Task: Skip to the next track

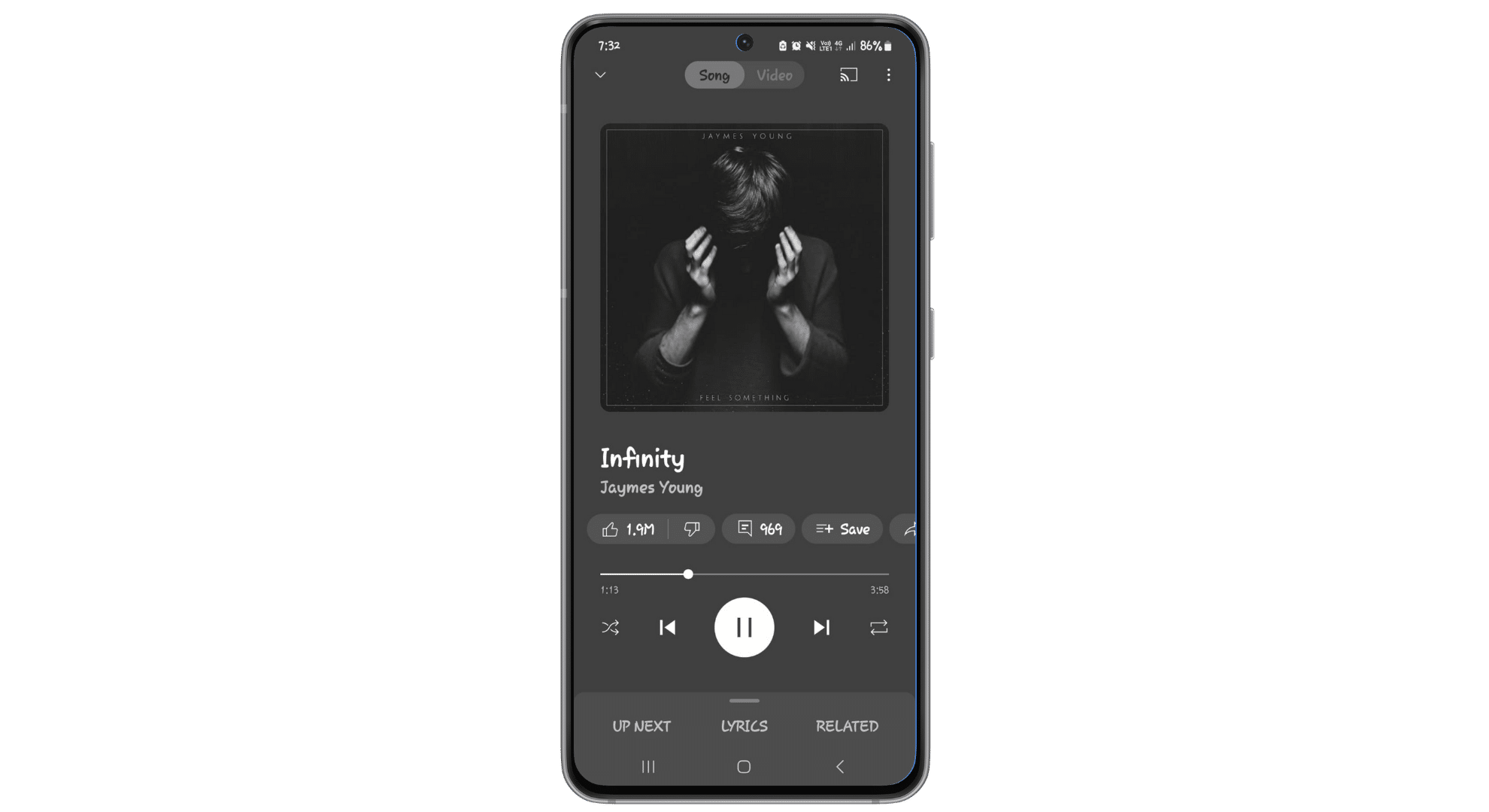Action: tap(821, 628)
